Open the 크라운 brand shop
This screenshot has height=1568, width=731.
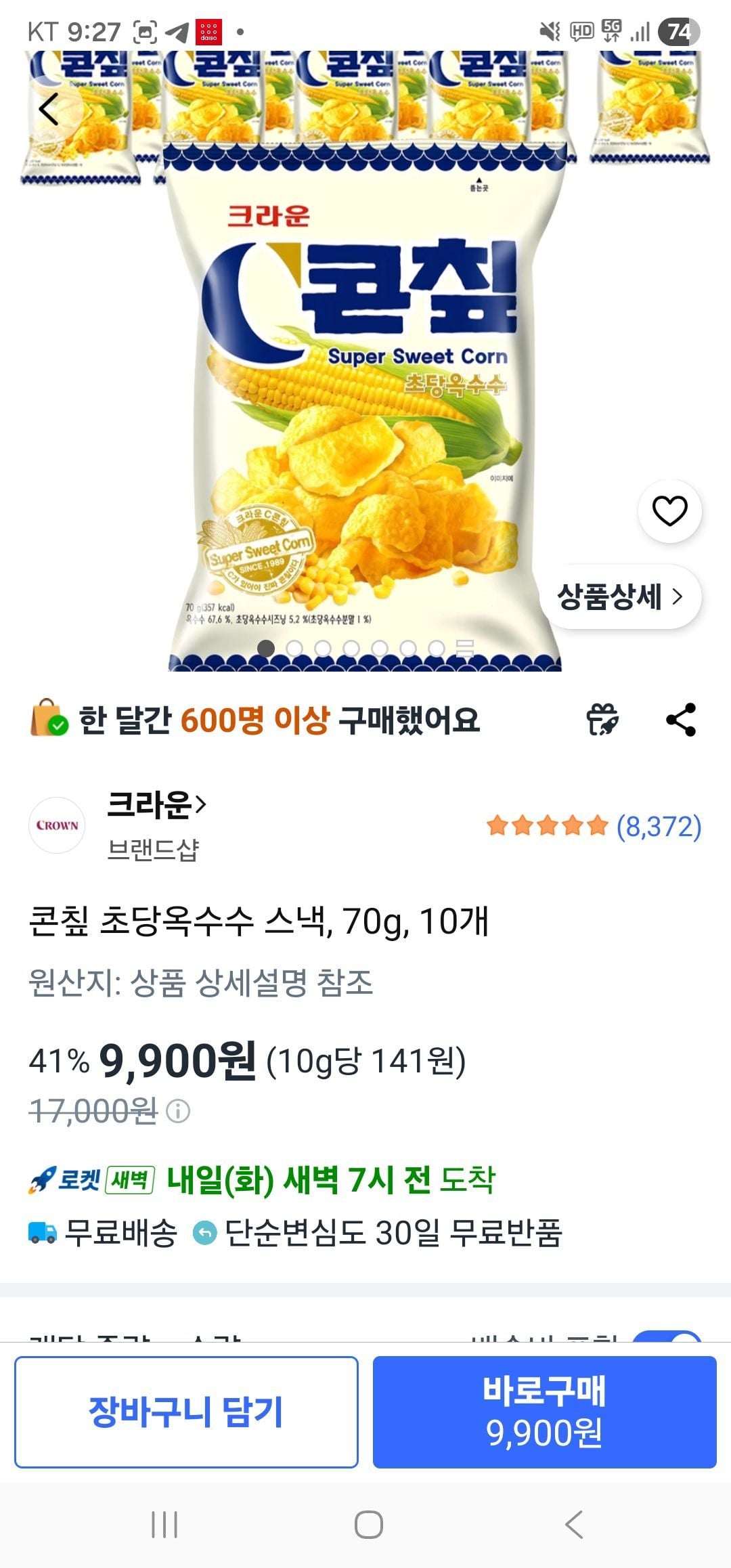pyautogui.click(x=156, y=806)
